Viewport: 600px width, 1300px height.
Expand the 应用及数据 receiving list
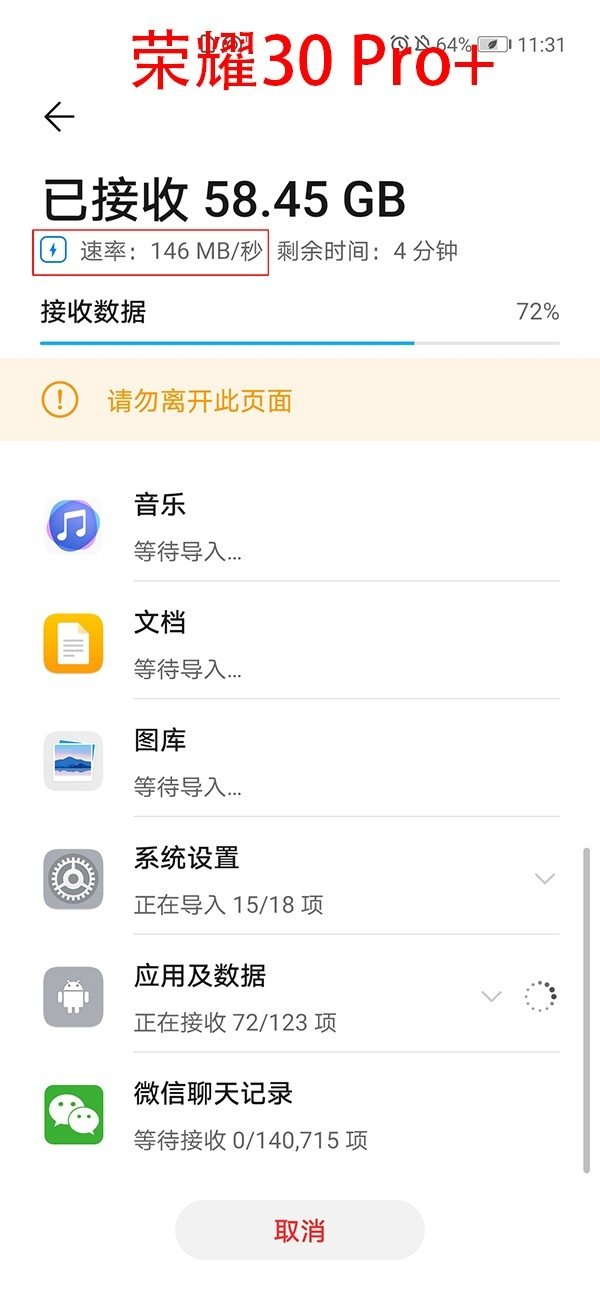491,997
